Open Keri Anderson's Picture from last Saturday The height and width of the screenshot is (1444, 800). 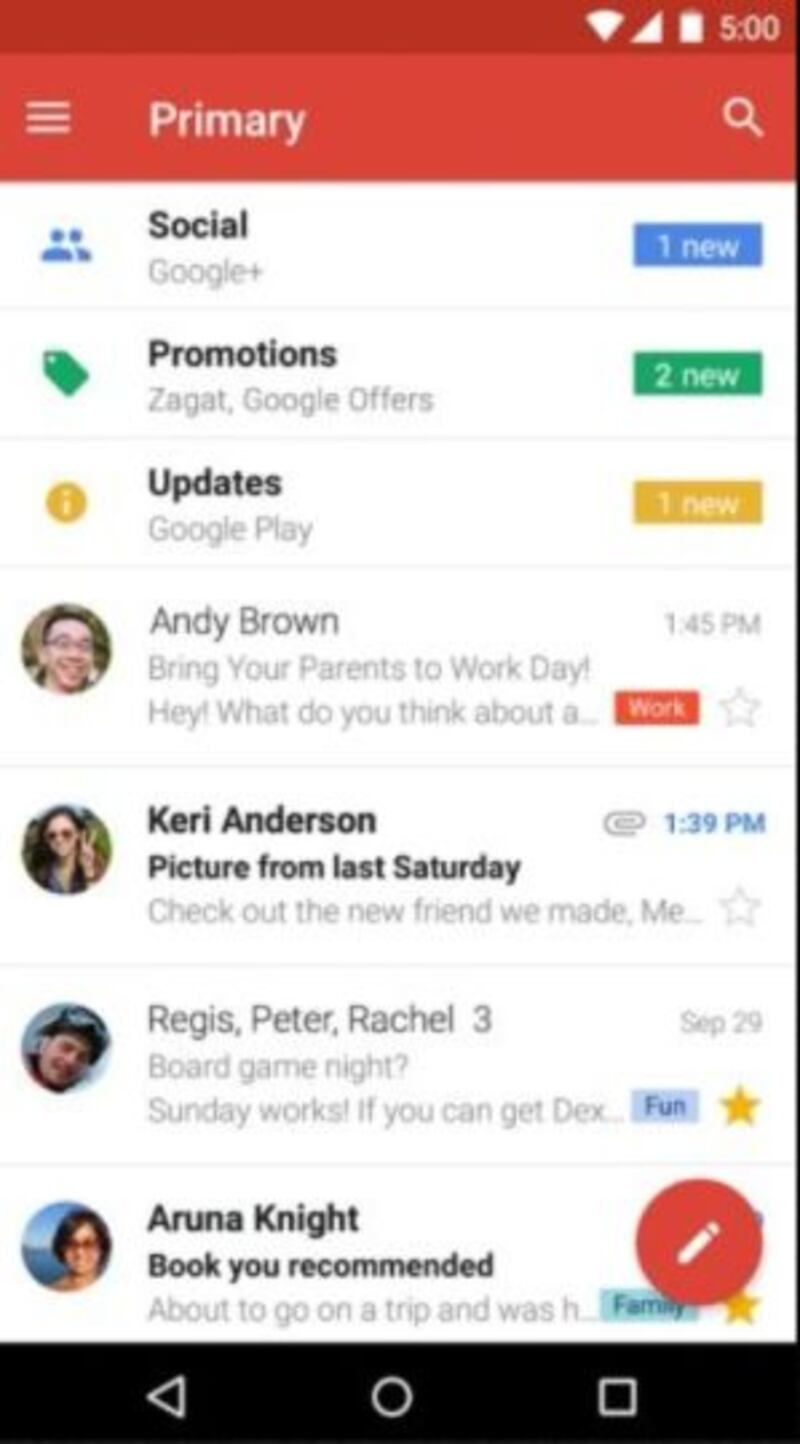tap(380, 865)
